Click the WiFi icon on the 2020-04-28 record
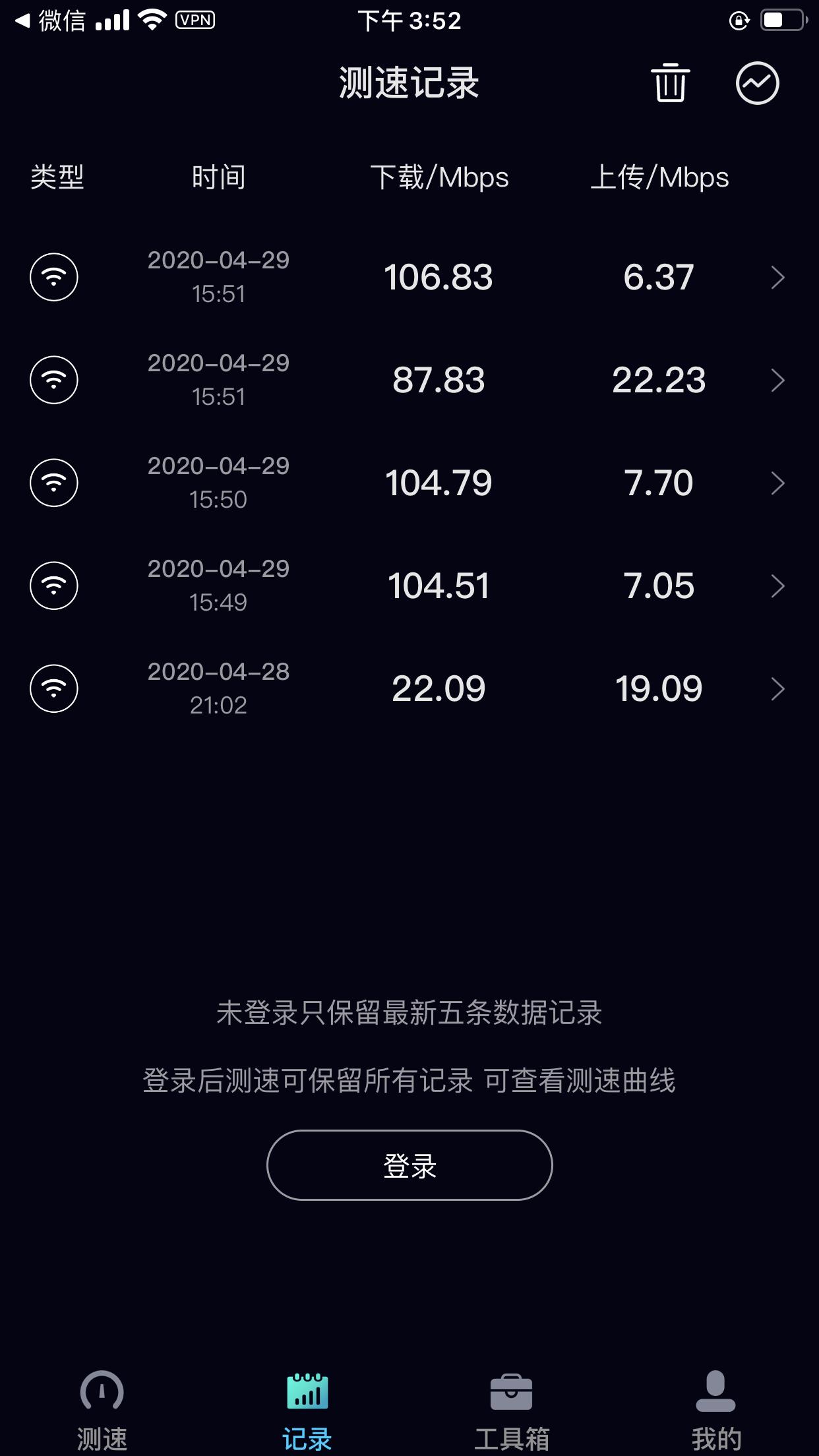 coord(54,687)
